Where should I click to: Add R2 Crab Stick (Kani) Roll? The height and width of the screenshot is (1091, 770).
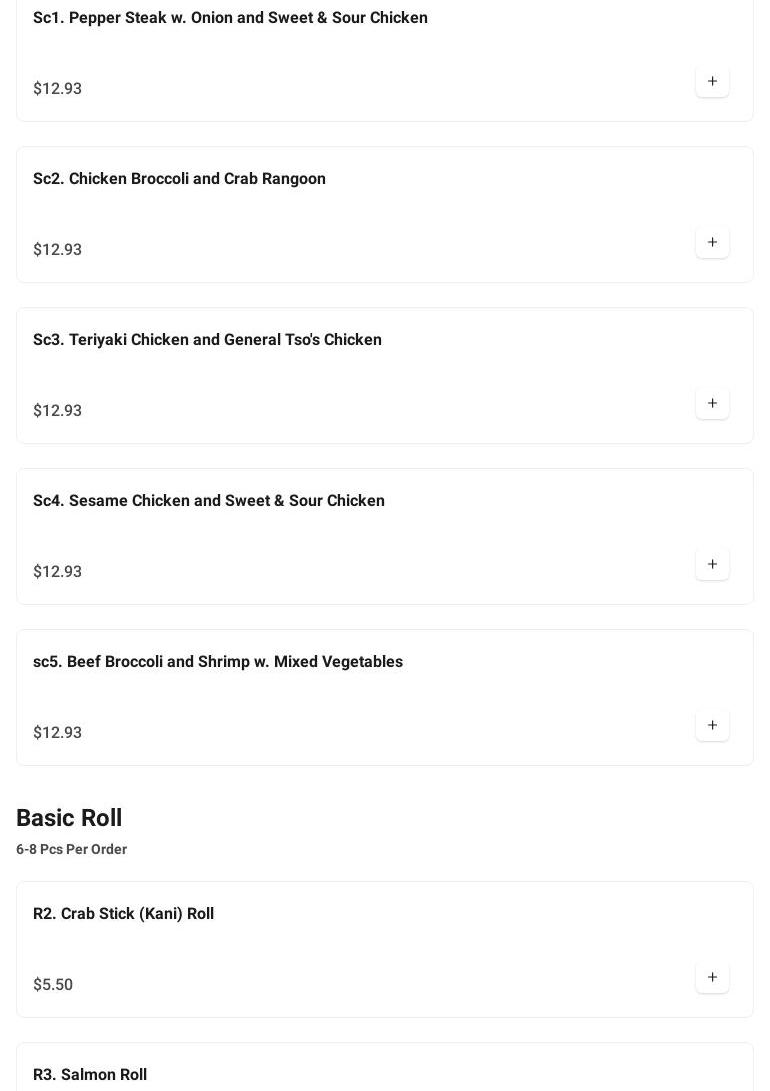712,978
